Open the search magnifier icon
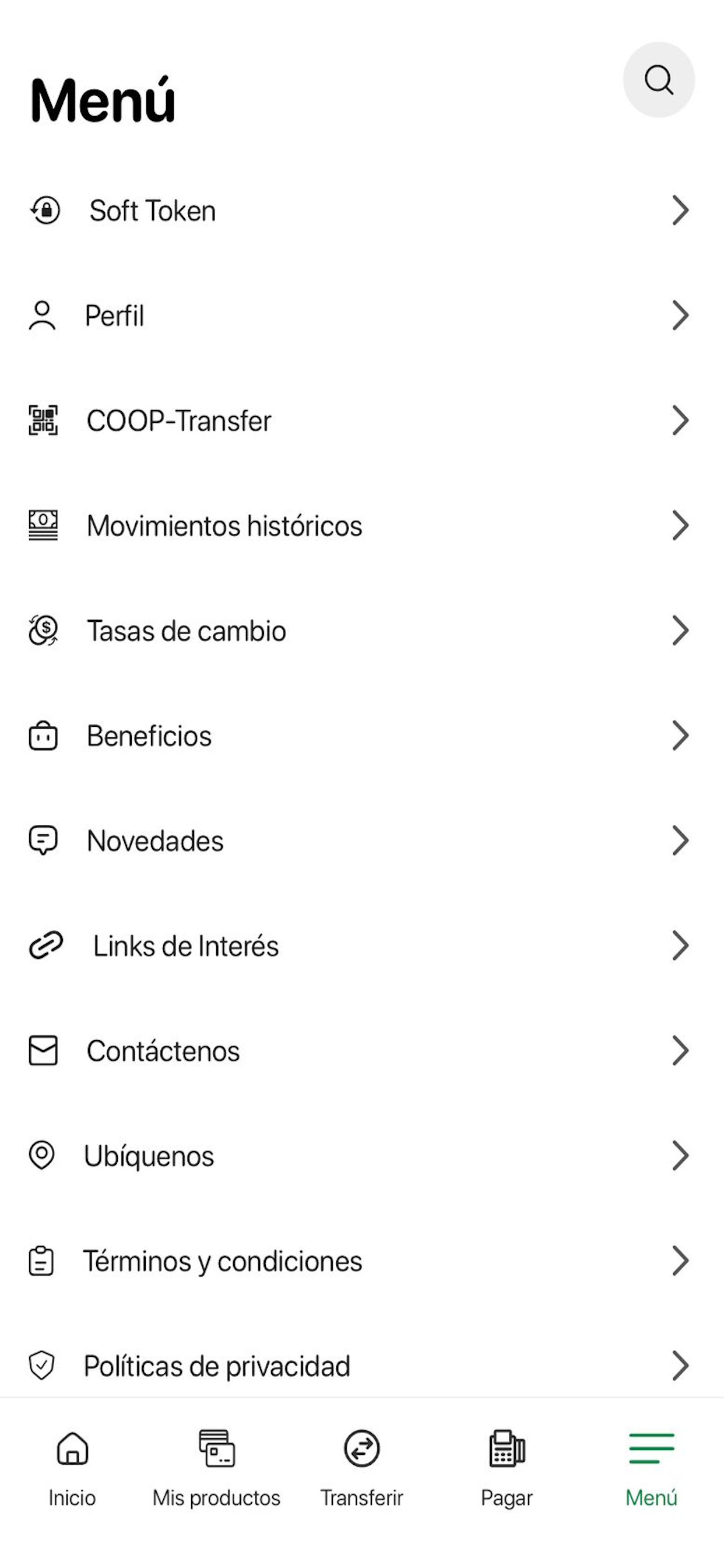Viewport: 724px width, 1568px height. (659, 80)
